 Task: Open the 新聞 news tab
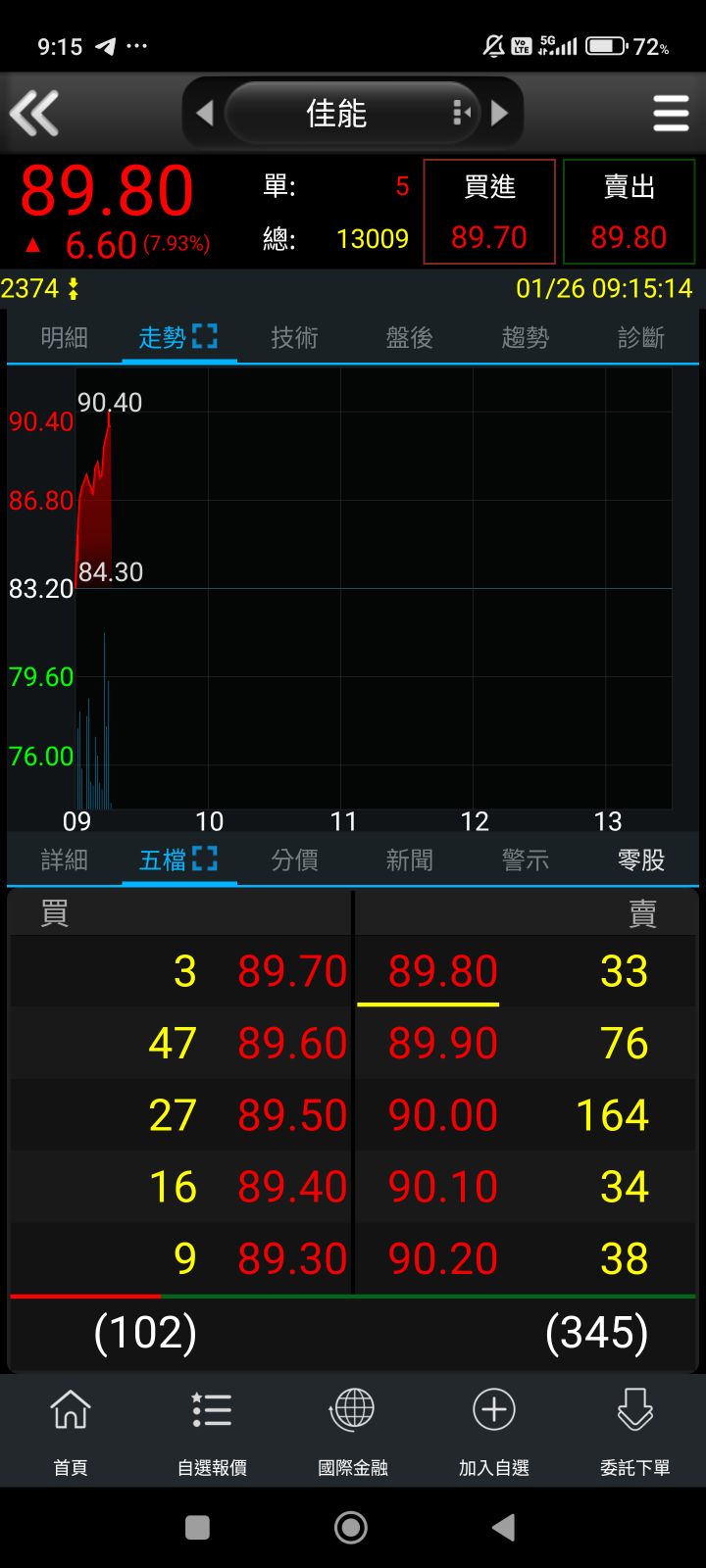(x=409, y=859)
